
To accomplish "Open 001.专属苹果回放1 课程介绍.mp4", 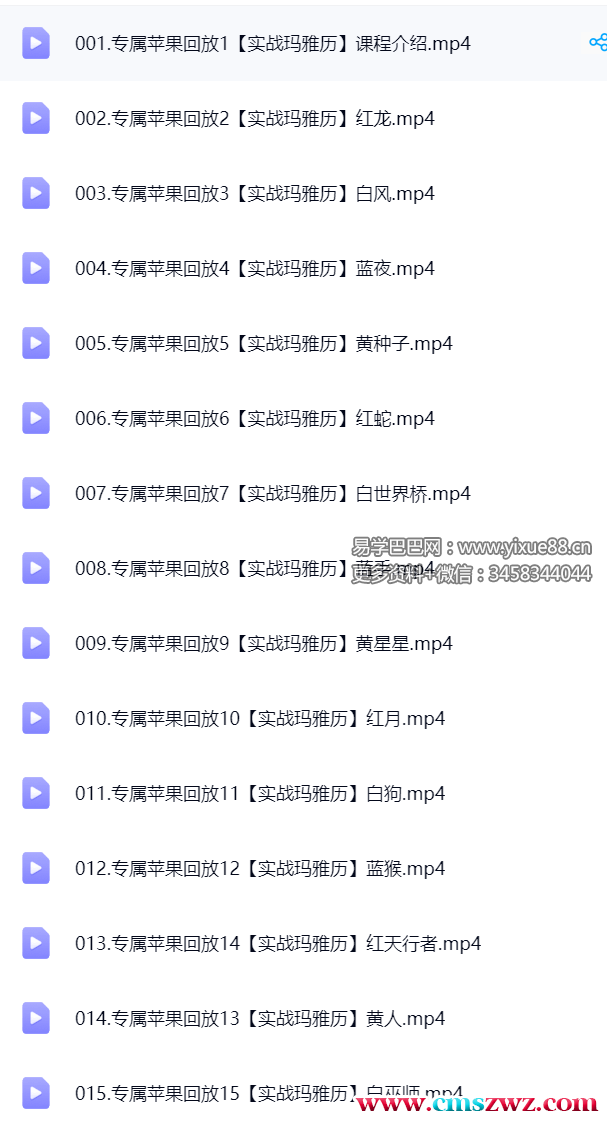I will tap(272, 44).
